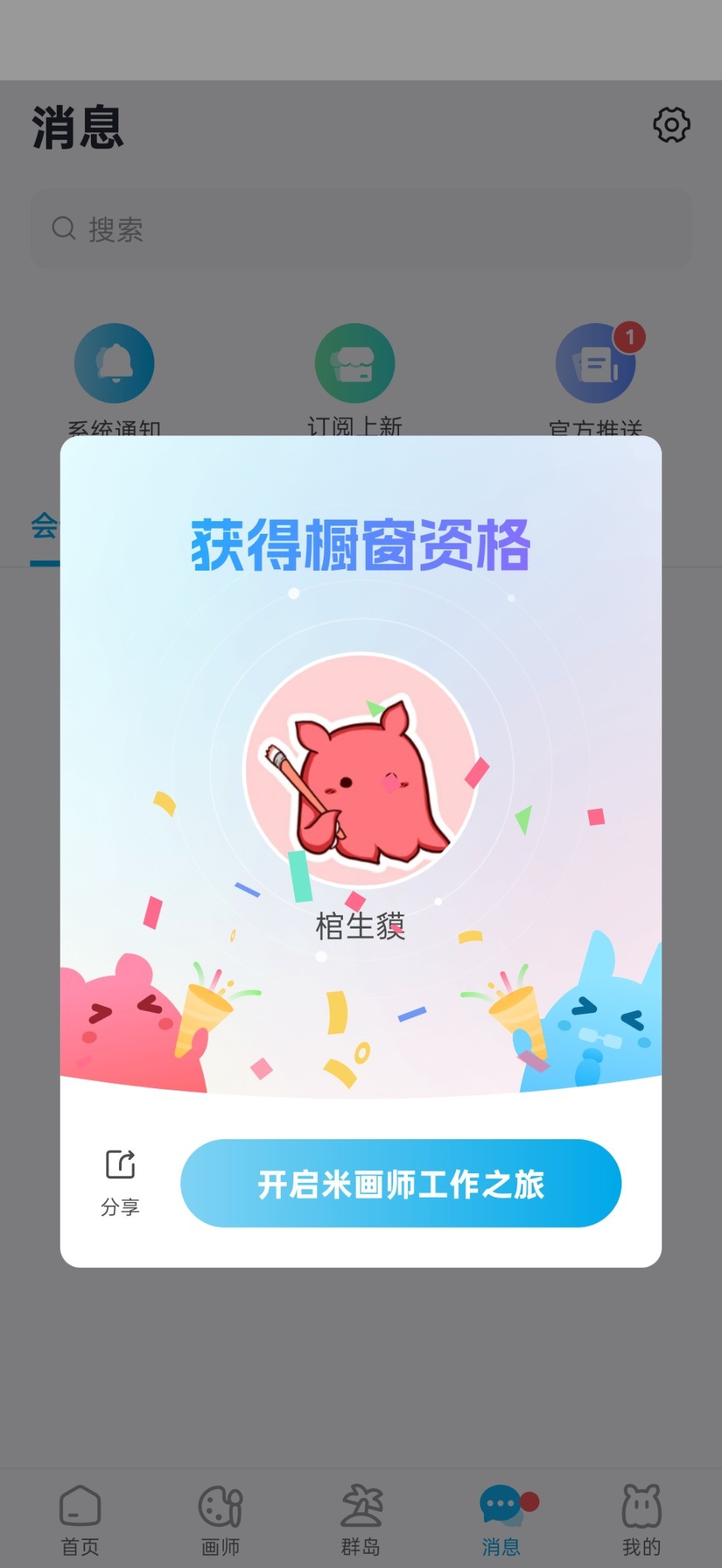Tap the 搜索 search box
722x1568 pixels.
(x=361, y=229)
